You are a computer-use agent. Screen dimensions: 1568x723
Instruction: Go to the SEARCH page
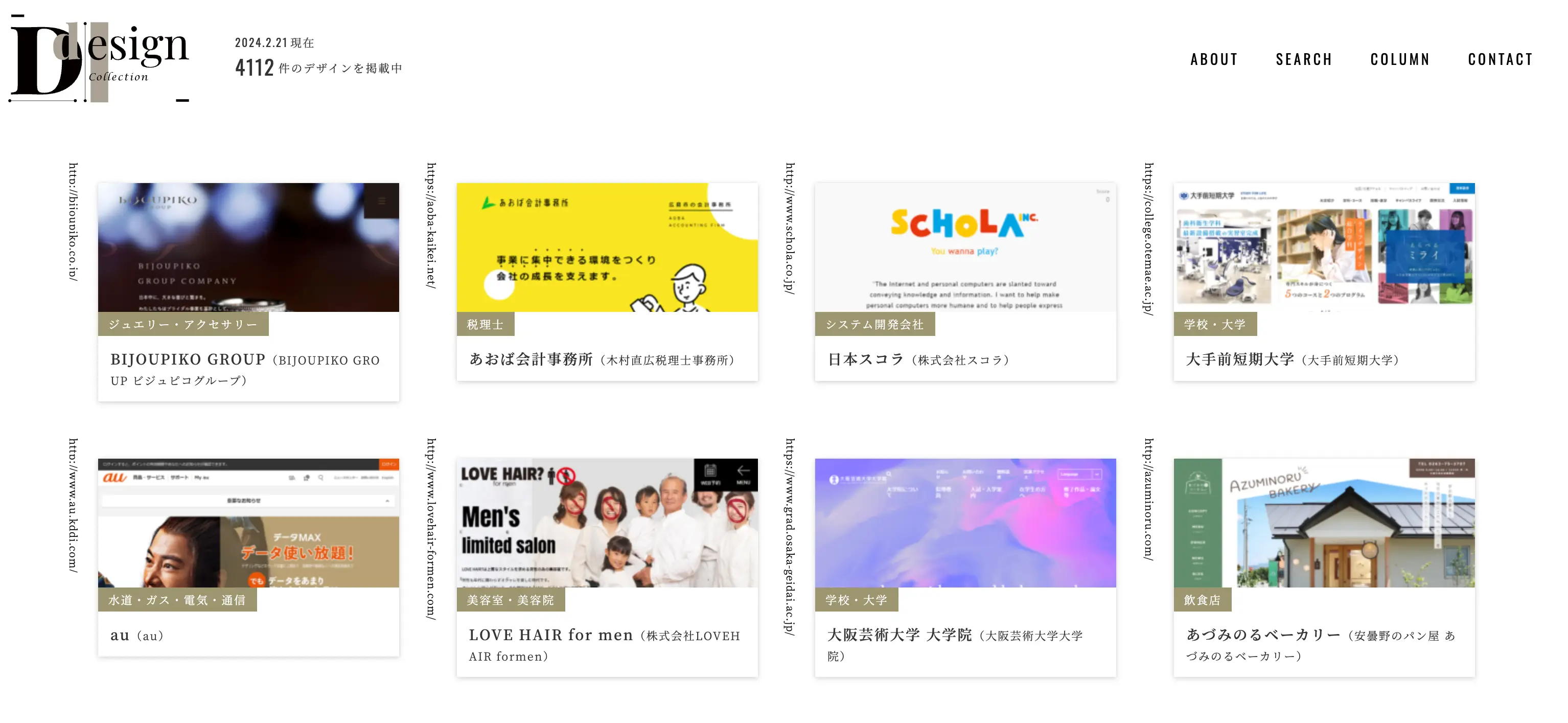pos(1304,59)
